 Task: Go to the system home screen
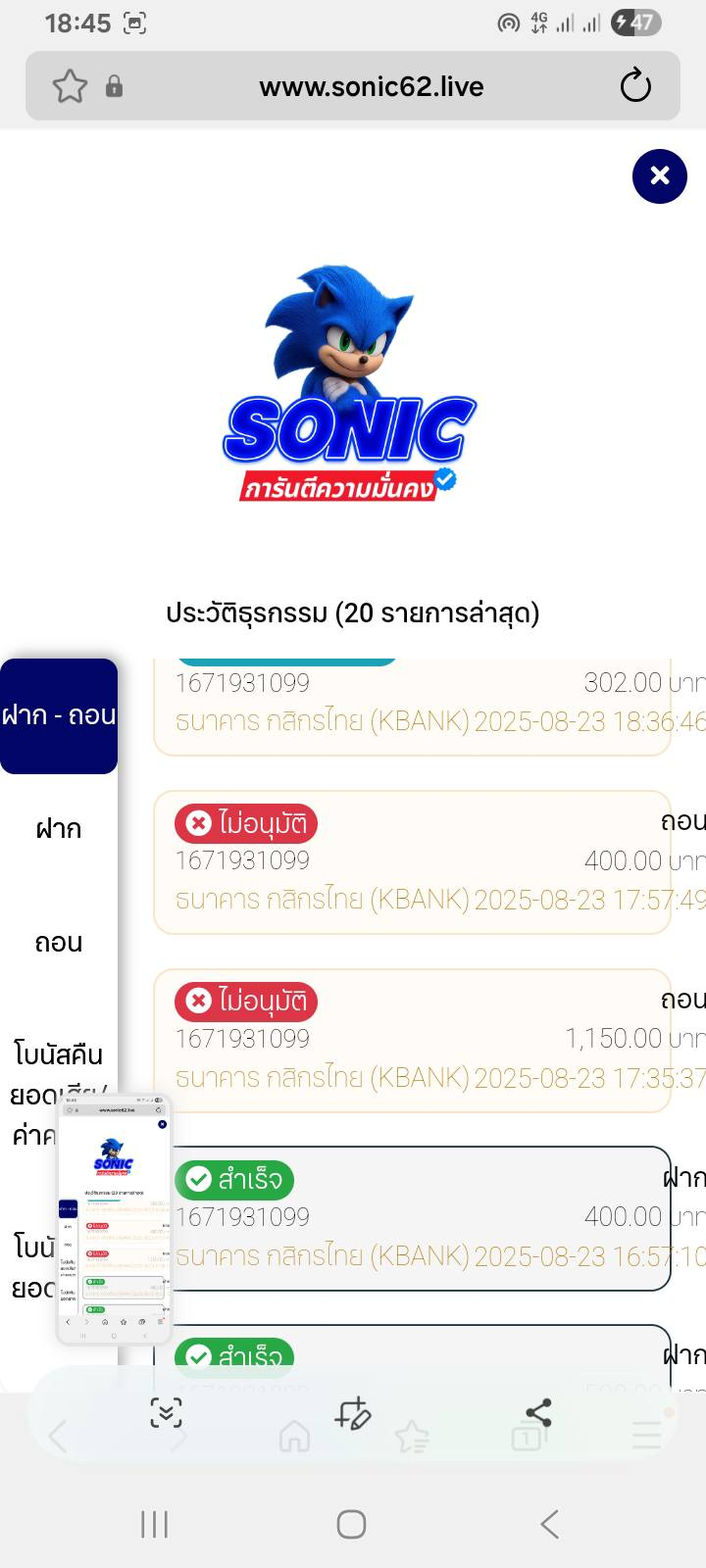click(351, 1524)
